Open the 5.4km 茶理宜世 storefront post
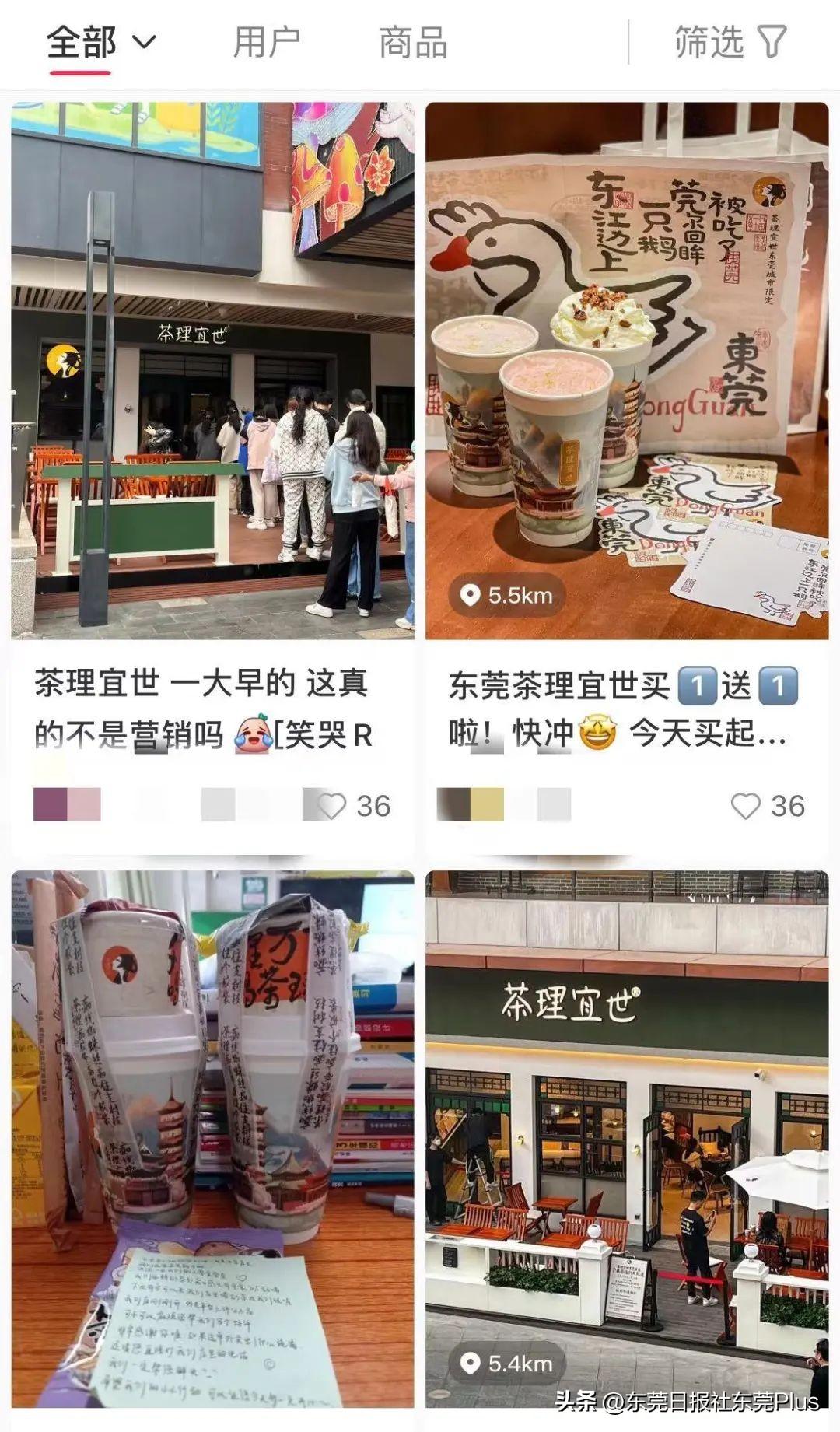840x1432 pixels. [627, 1139]
